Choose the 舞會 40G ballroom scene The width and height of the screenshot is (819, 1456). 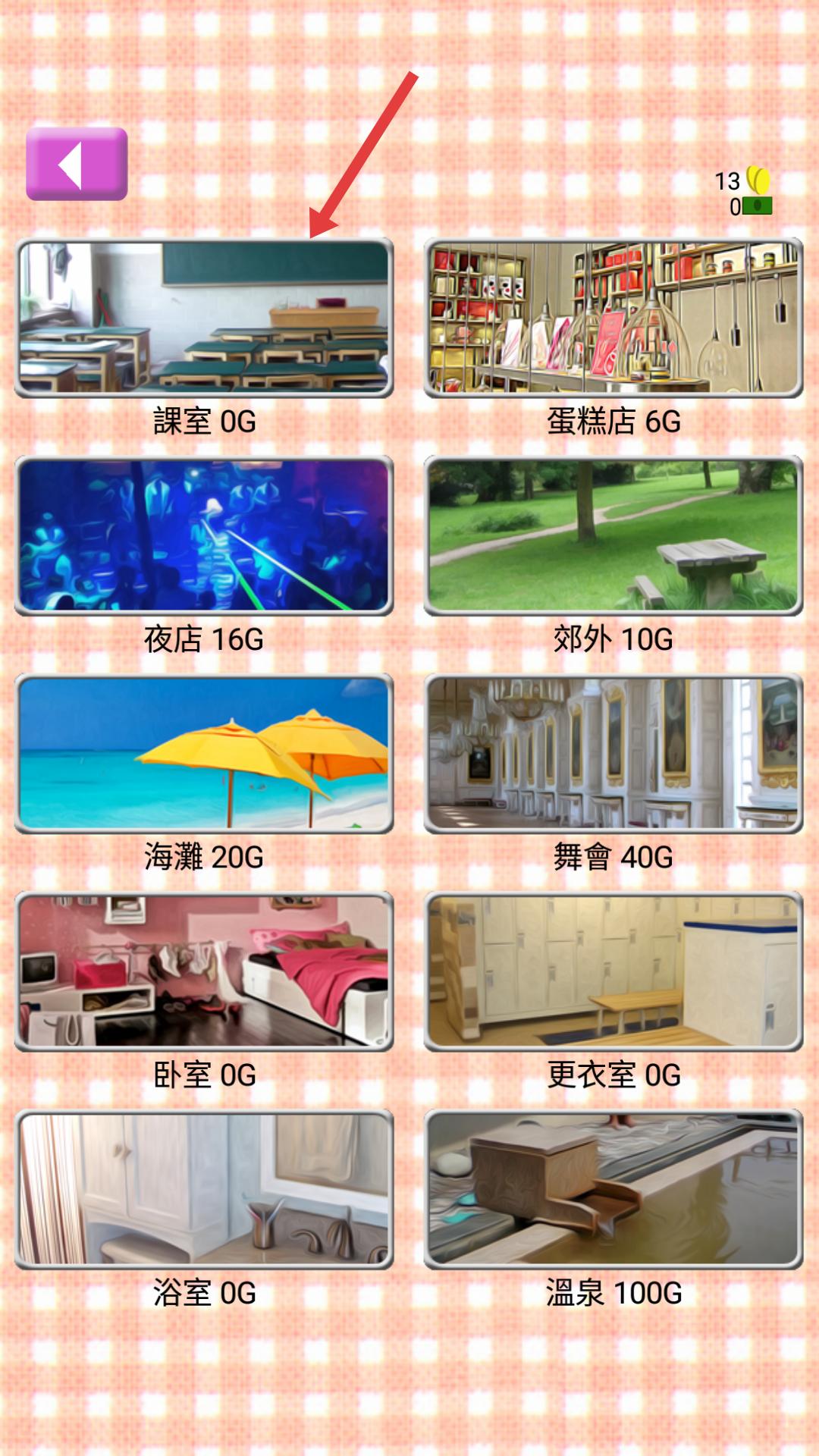point(613,754)
